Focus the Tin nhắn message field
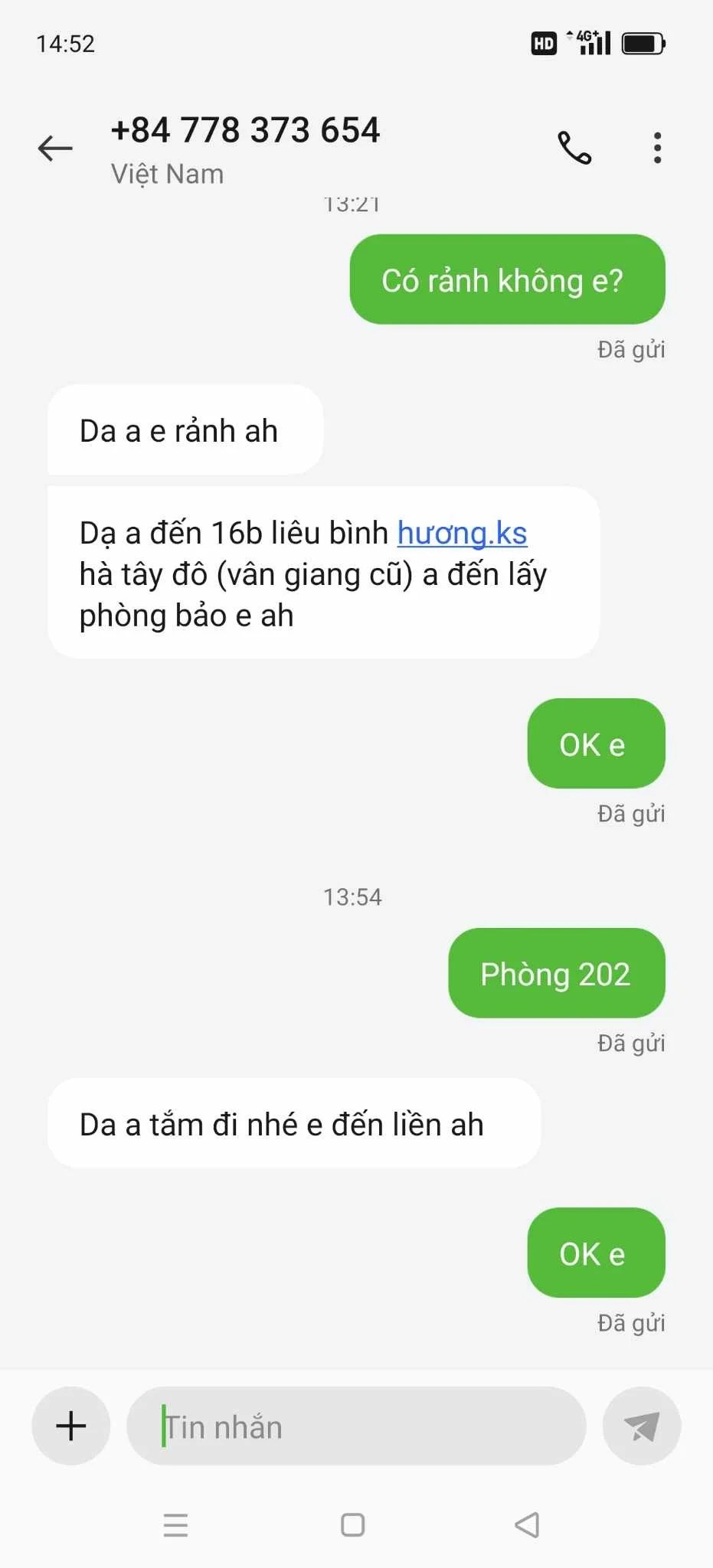Screen dimensions: 713x1568 pyautogui.click(x=356, y=1426)
